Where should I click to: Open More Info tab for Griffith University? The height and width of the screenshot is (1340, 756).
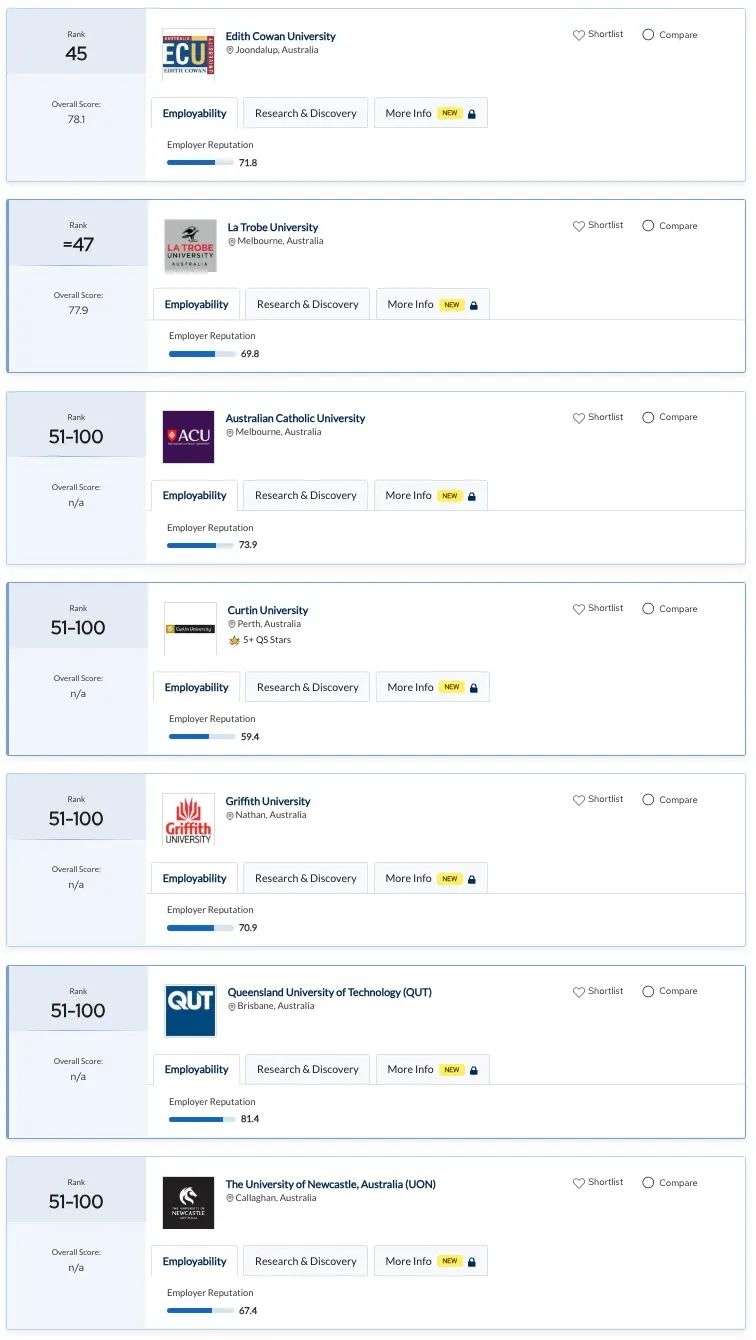tap(430, 878)
